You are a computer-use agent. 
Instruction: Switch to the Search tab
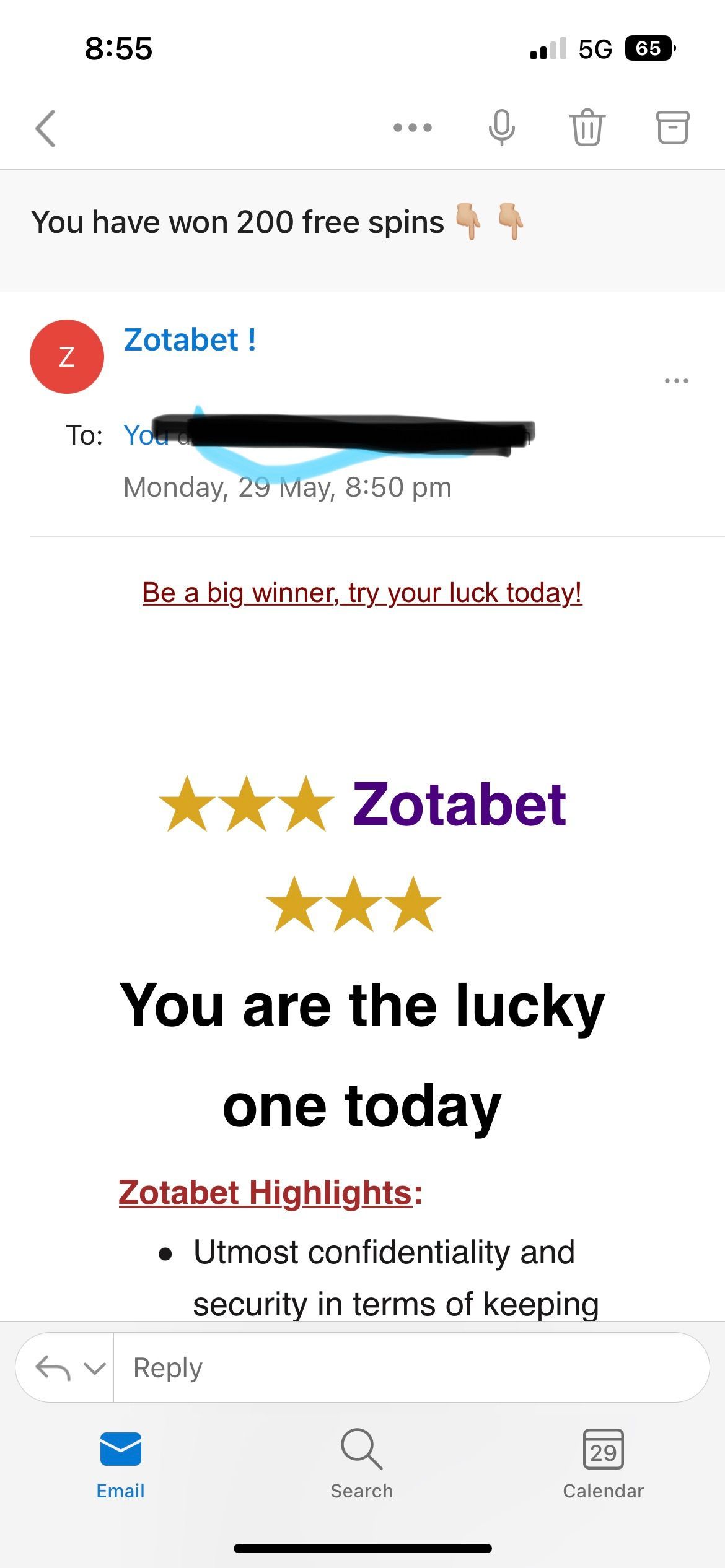click(x=362, y=1464)
